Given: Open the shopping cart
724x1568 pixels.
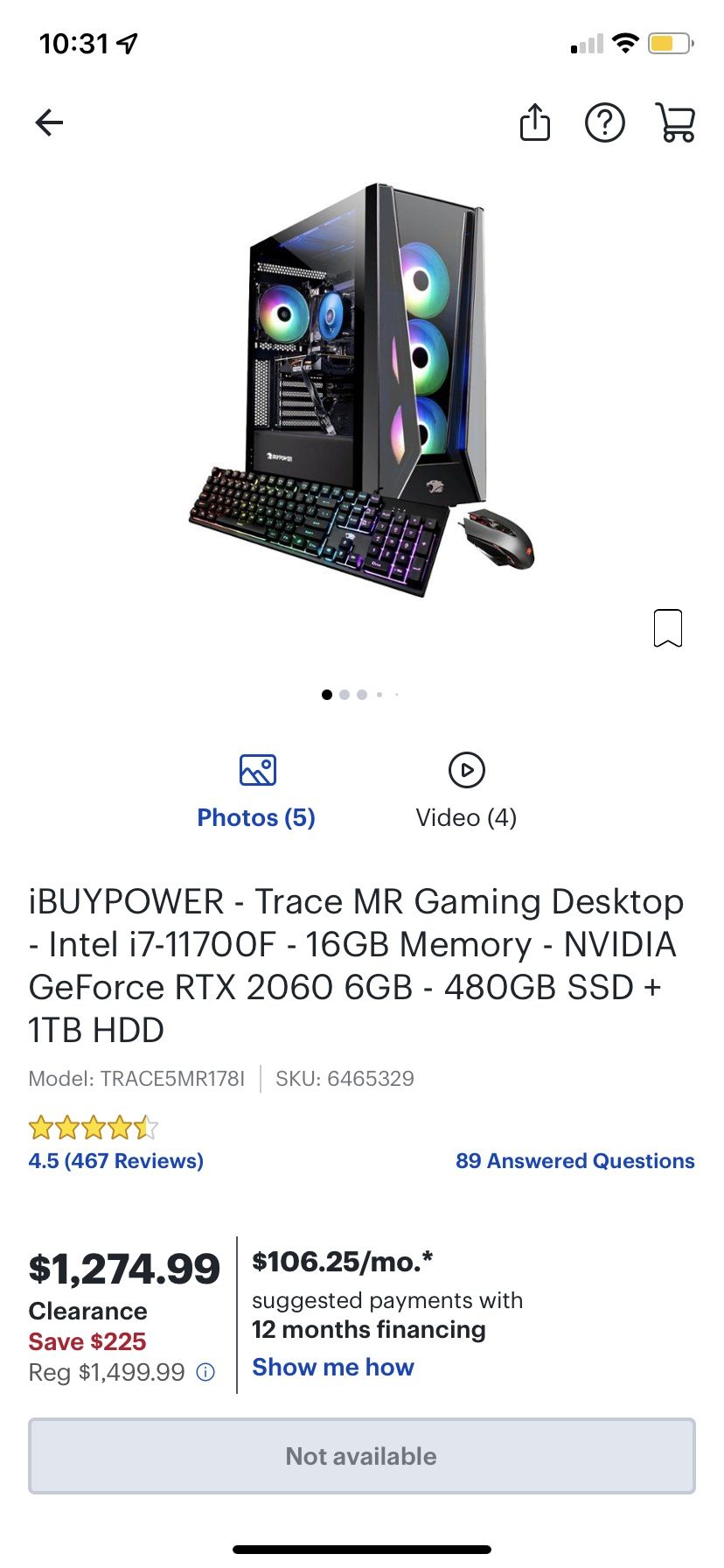Looking at the screenshot, I should 675,122.
